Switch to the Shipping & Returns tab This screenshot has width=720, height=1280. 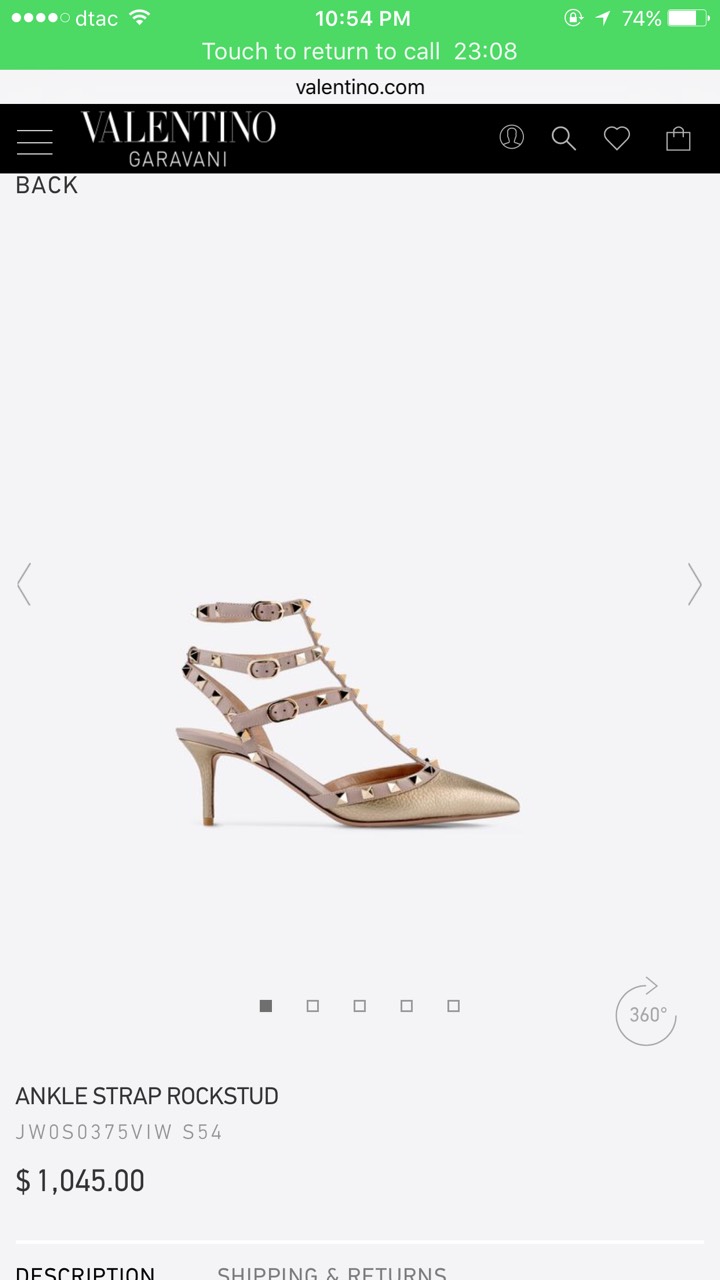[x=332, y=1272]
